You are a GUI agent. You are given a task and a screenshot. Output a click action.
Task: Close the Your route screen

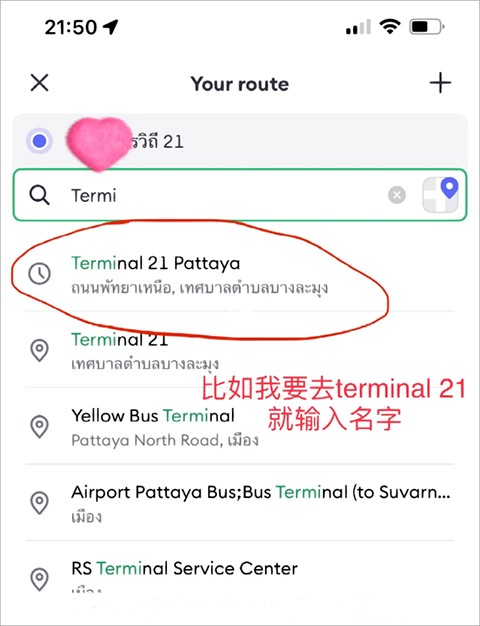(x=40, y=83)
